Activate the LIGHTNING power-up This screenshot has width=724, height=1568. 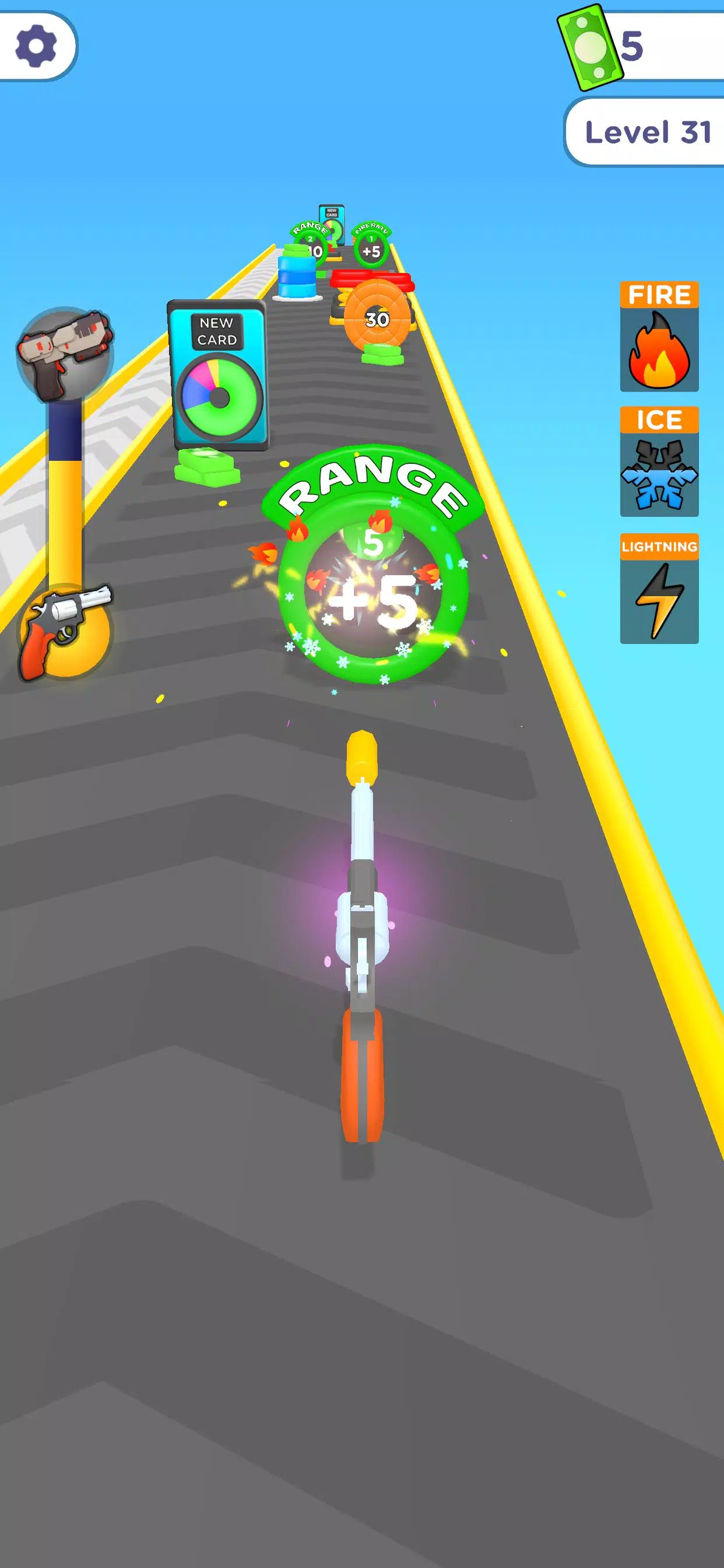click(659, 589)
